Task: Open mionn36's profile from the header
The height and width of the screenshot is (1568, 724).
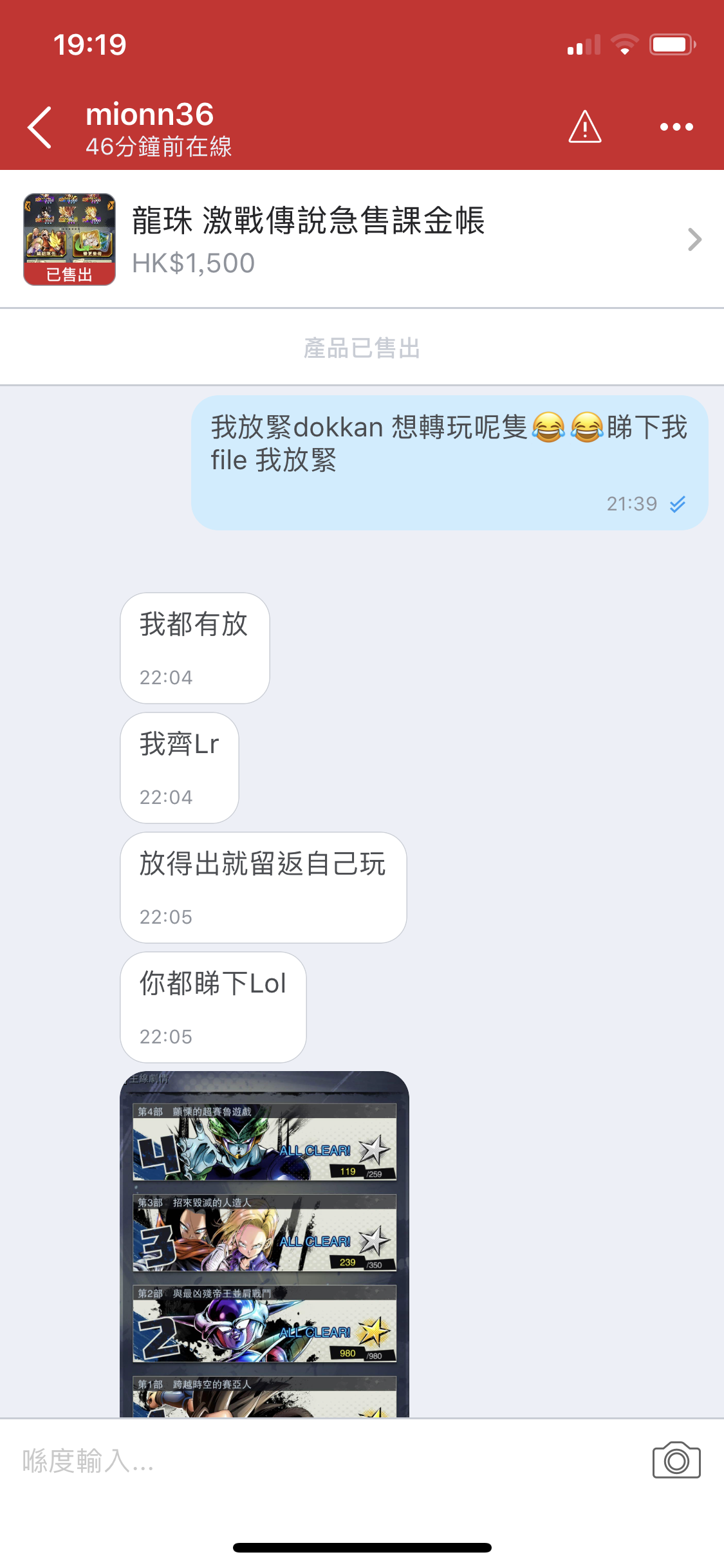Action: pyautogui.click(x=158, y=128)
